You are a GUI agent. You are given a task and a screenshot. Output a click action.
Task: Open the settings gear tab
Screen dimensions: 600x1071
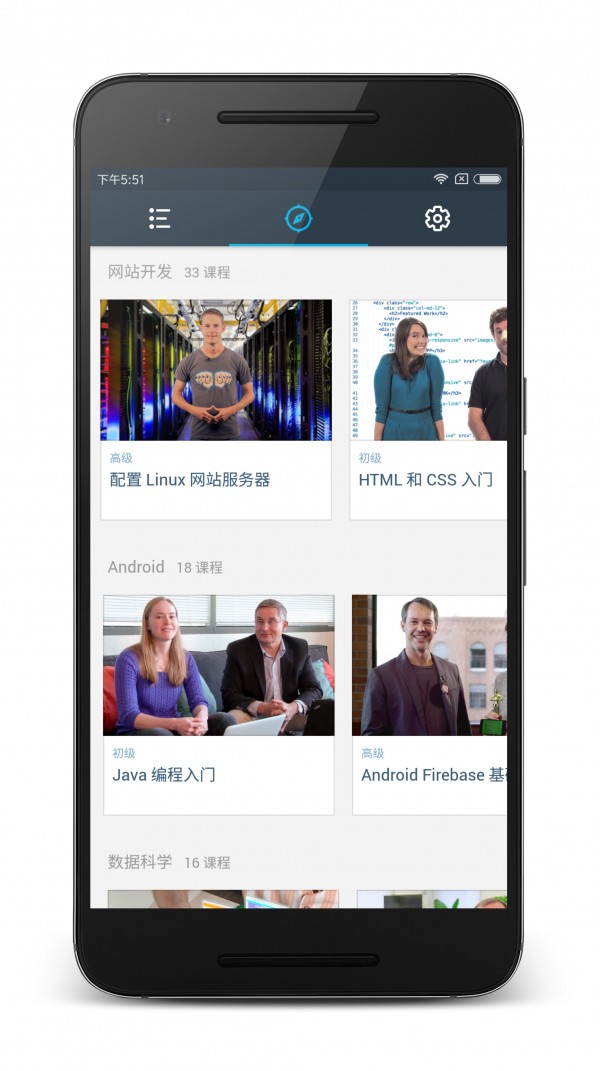click(x=437, y=218)
